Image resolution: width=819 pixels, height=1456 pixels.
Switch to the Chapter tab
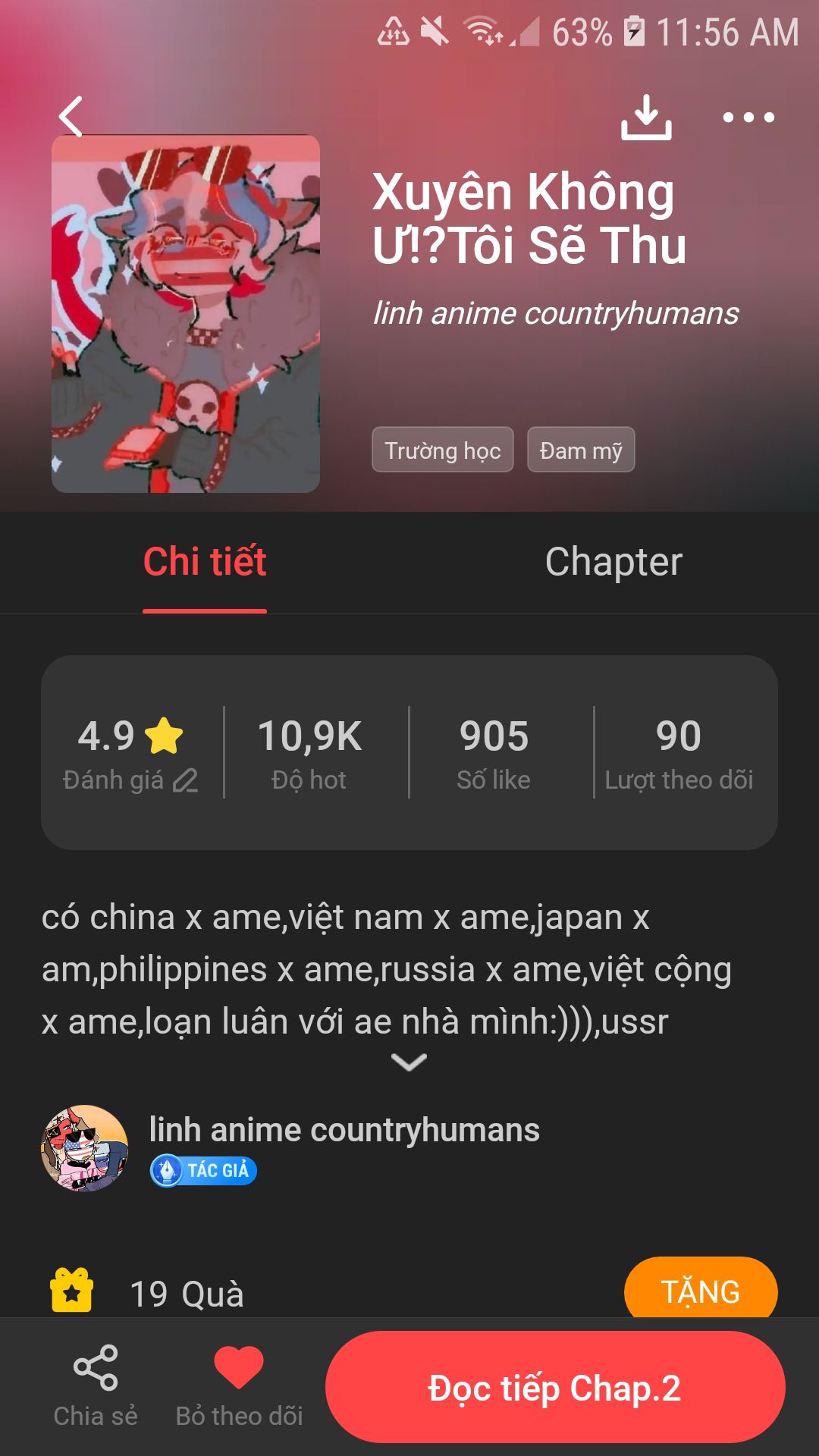point(613,562)
